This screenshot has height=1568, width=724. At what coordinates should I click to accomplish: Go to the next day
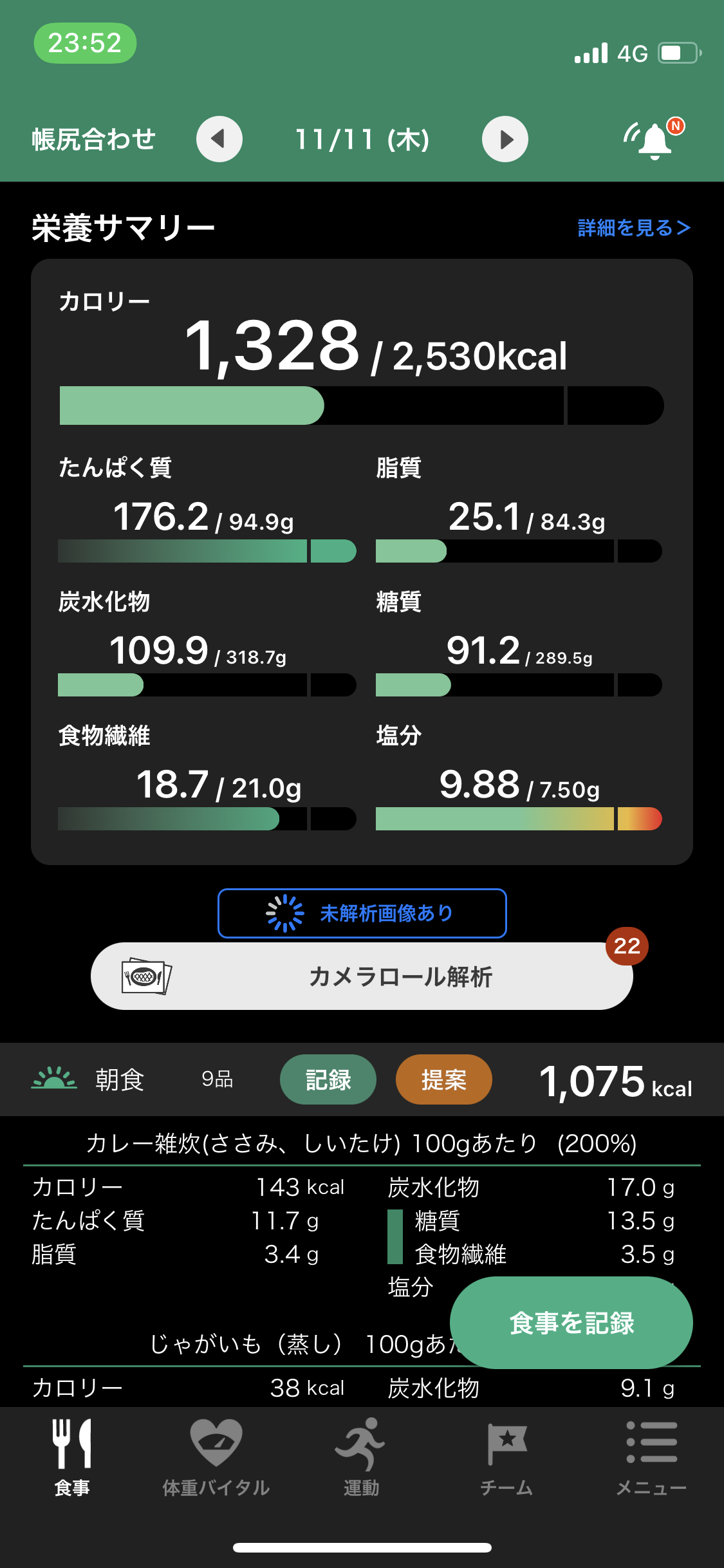pos(505,139)
